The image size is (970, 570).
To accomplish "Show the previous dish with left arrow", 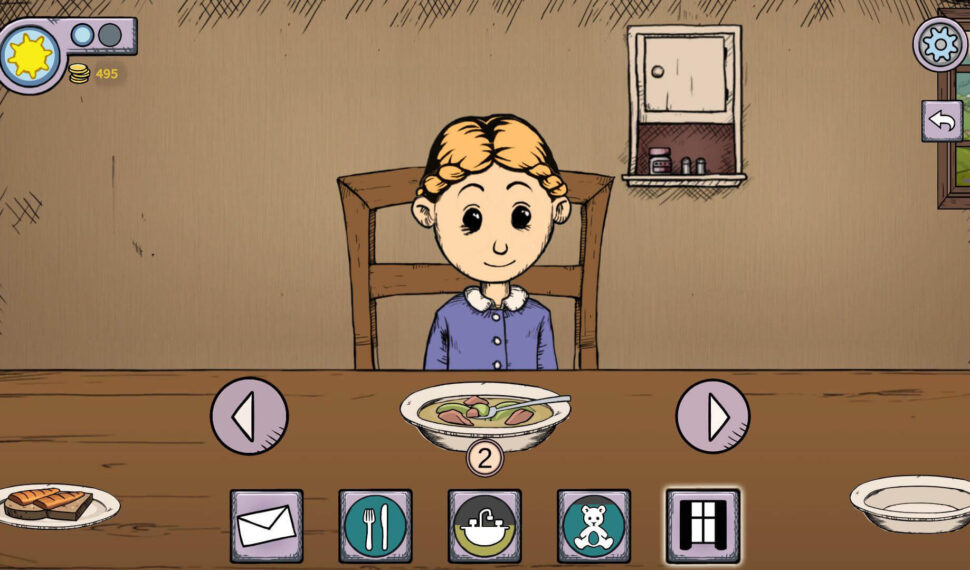I will click(x=248, y=416).
